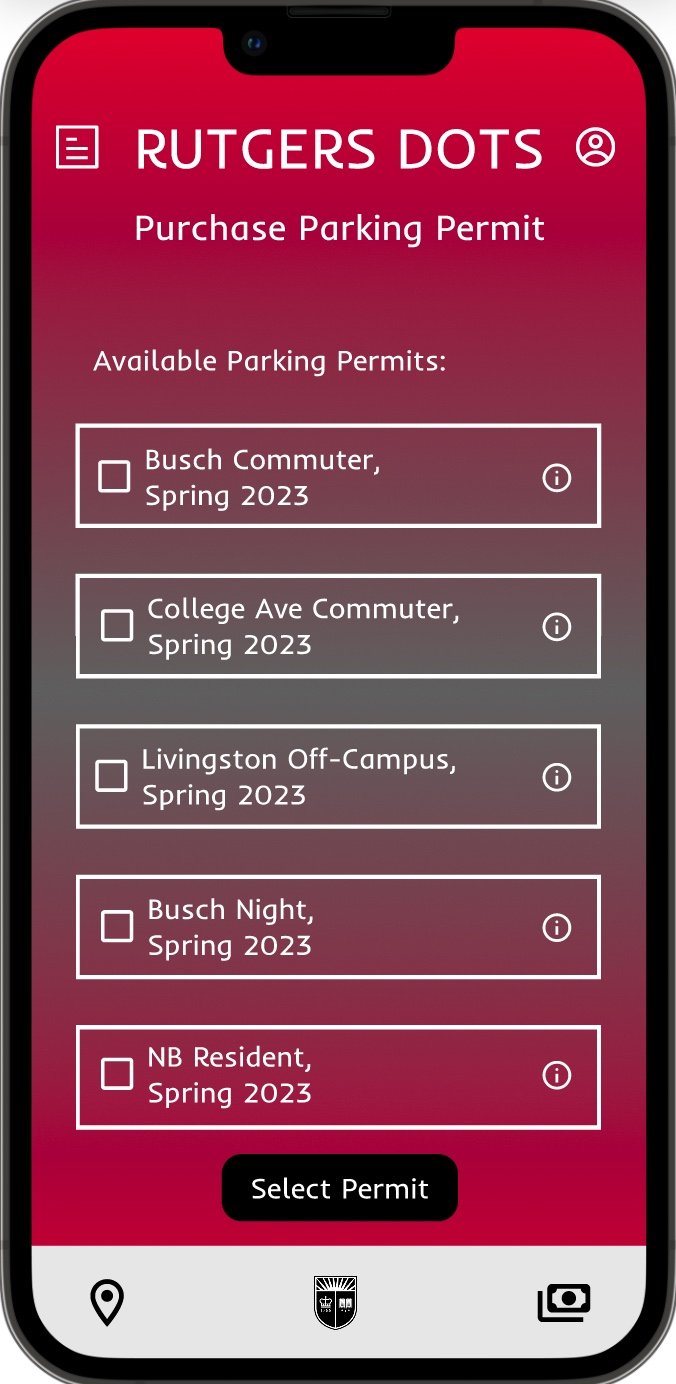View info for Busch Commuter permit
The image size is (676, 1384).
(x=556, y=478)
